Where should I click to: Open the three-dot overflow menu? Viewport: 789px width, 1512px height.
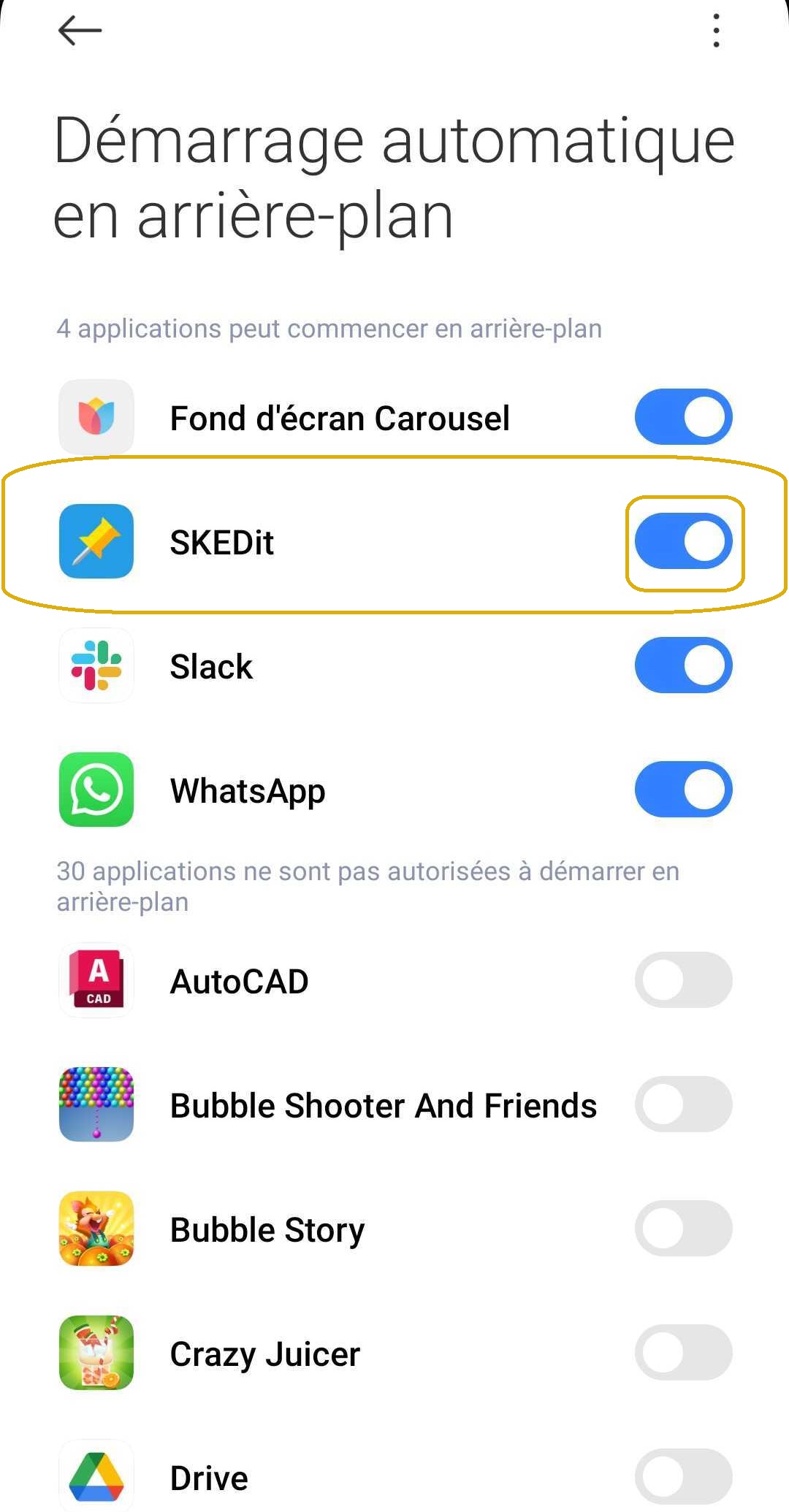tap(716, 31)
